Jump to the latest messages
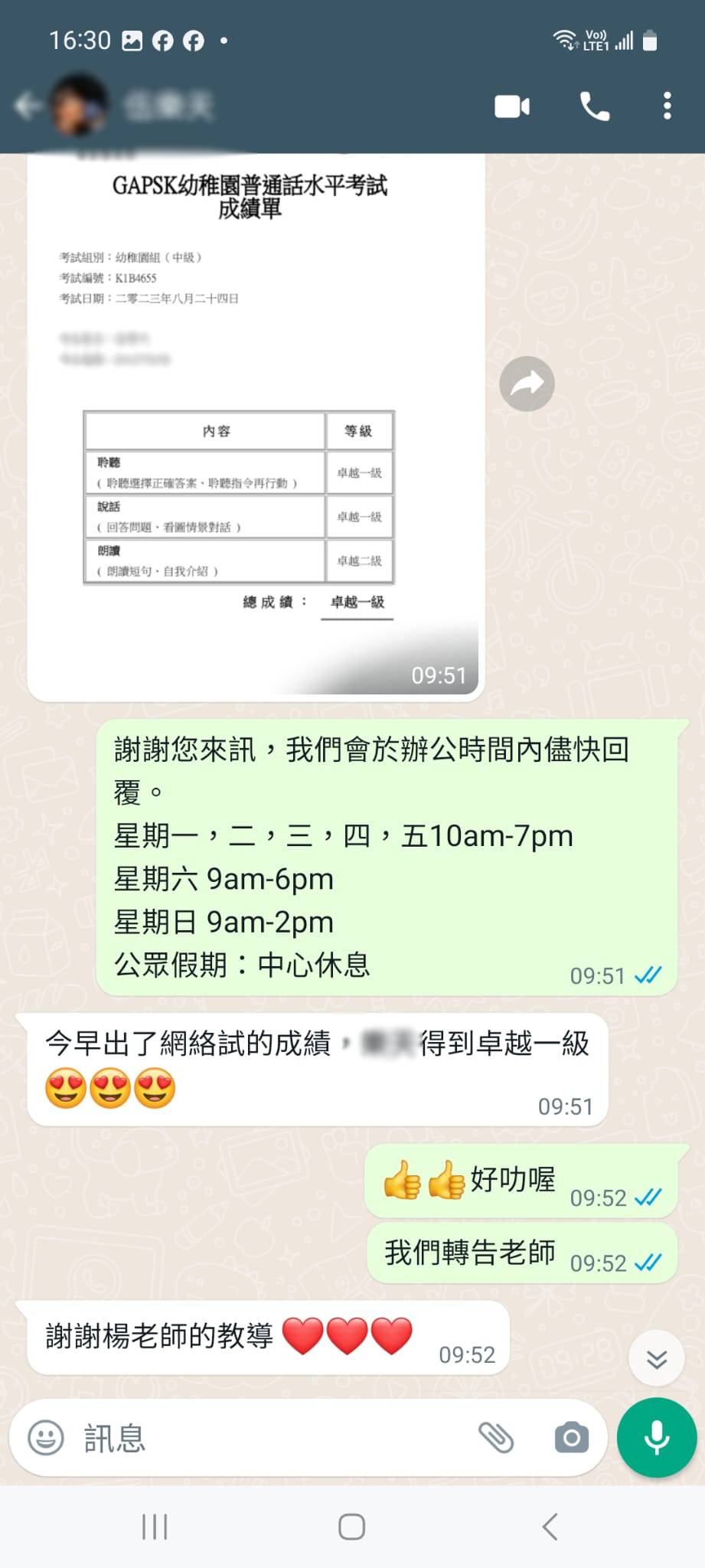705x1568 pixels. [x=656, y=1359]
